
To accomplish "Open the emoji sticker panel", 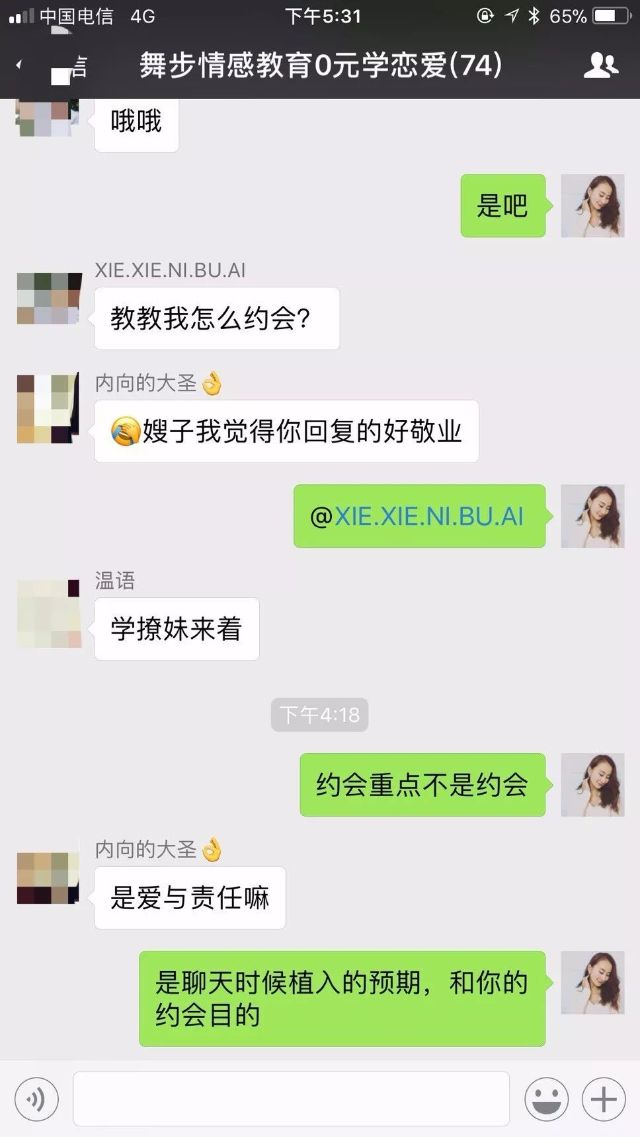I will [x=547, y=1100].
